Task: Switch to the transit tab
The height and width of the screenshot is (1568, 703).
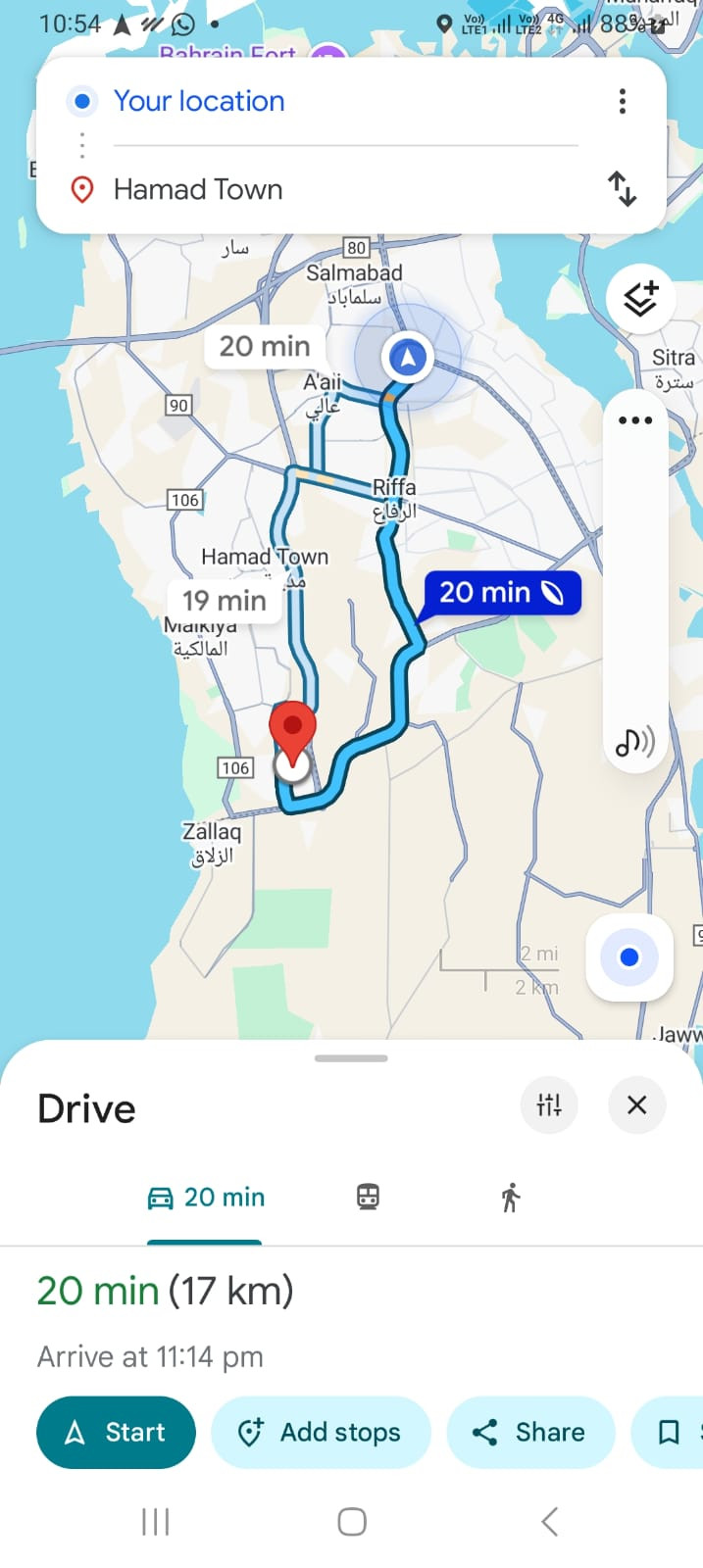Action: 368,1197
